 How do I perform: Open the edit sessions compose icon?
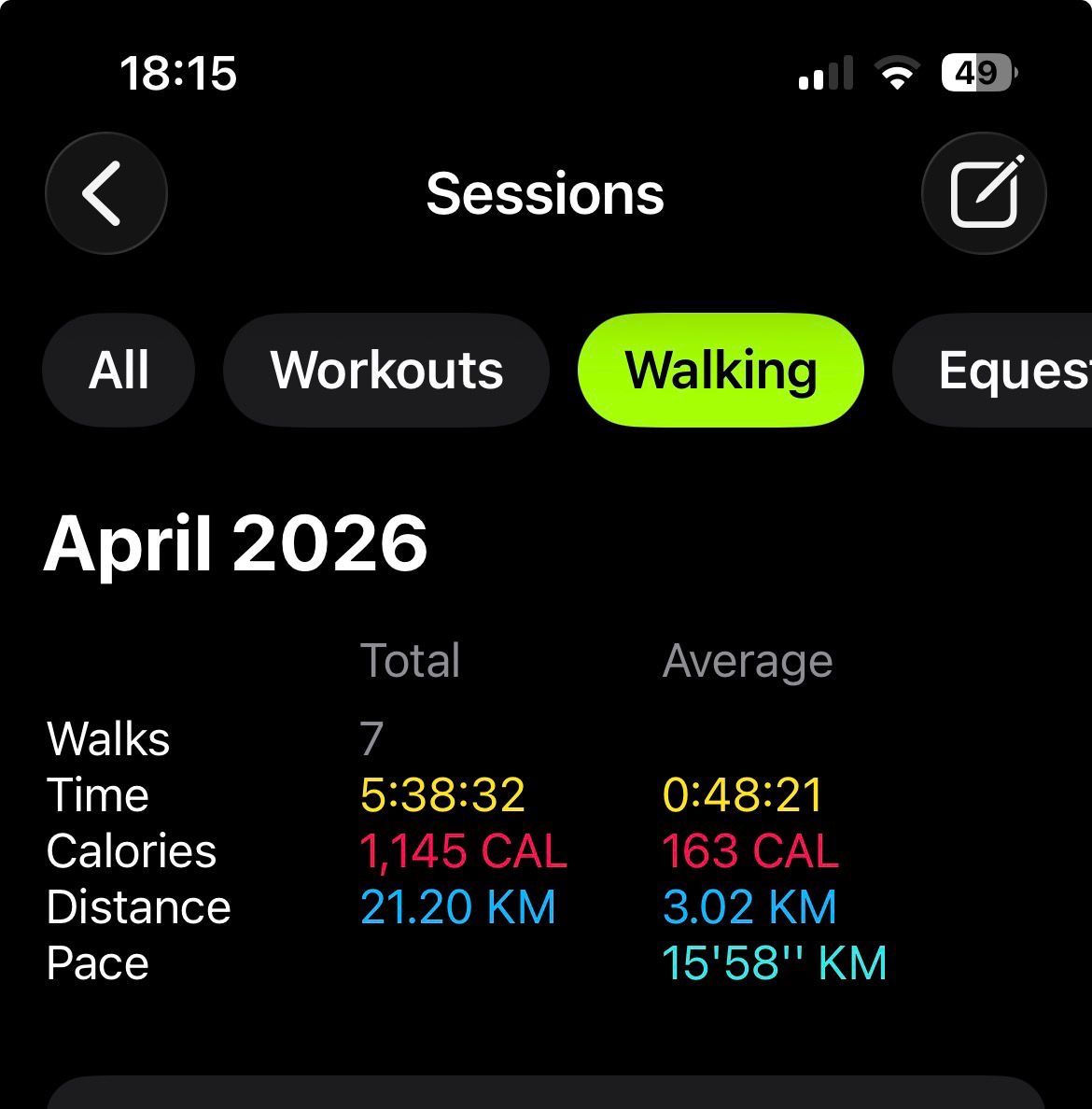(x=984, y=194)
